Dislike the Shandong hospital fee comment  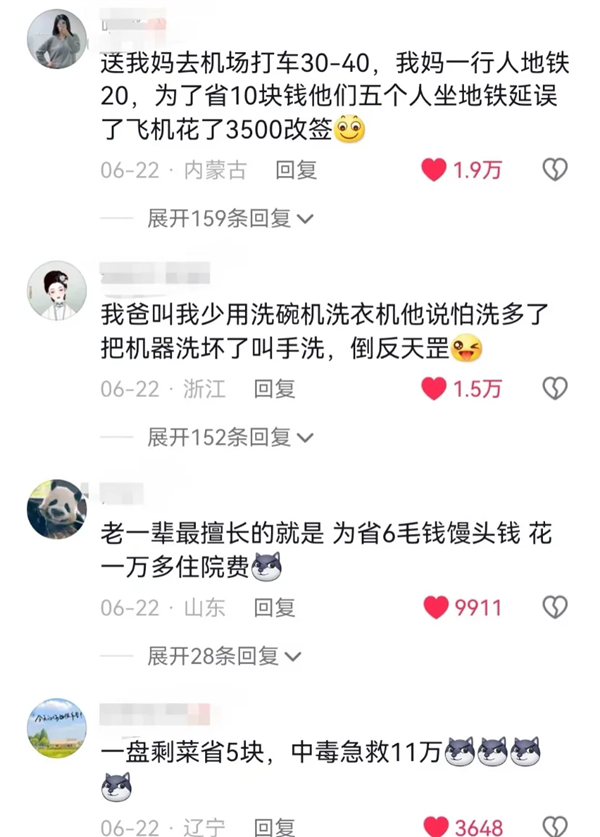point(555,607)
